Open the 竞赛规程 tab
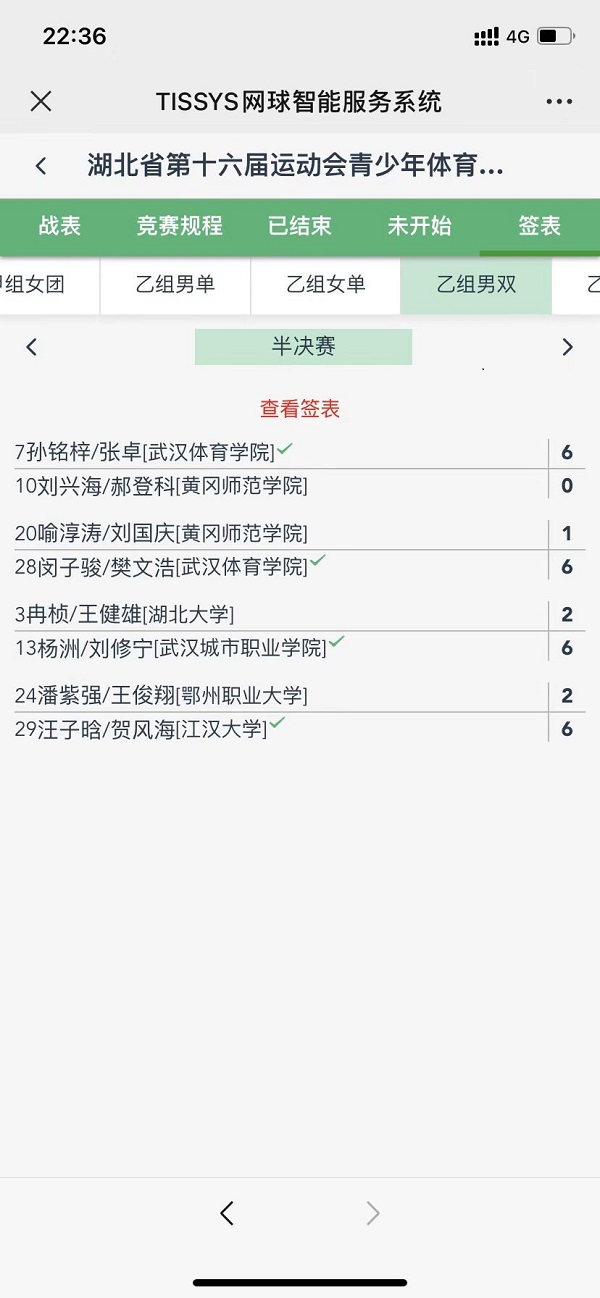 (180, 226)
